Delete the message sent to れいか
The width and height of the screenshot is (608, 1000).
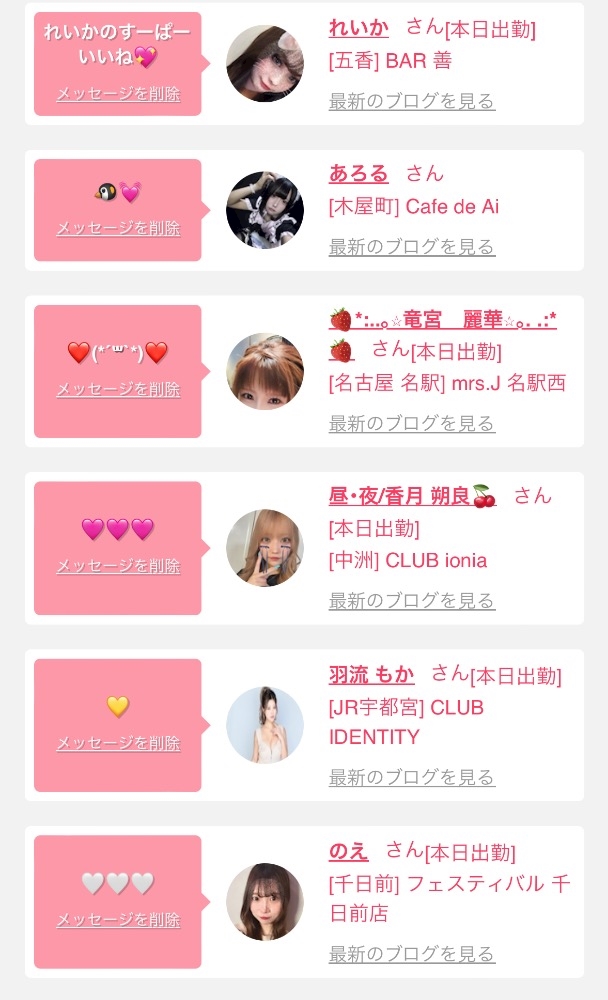(x=118, y=94)
